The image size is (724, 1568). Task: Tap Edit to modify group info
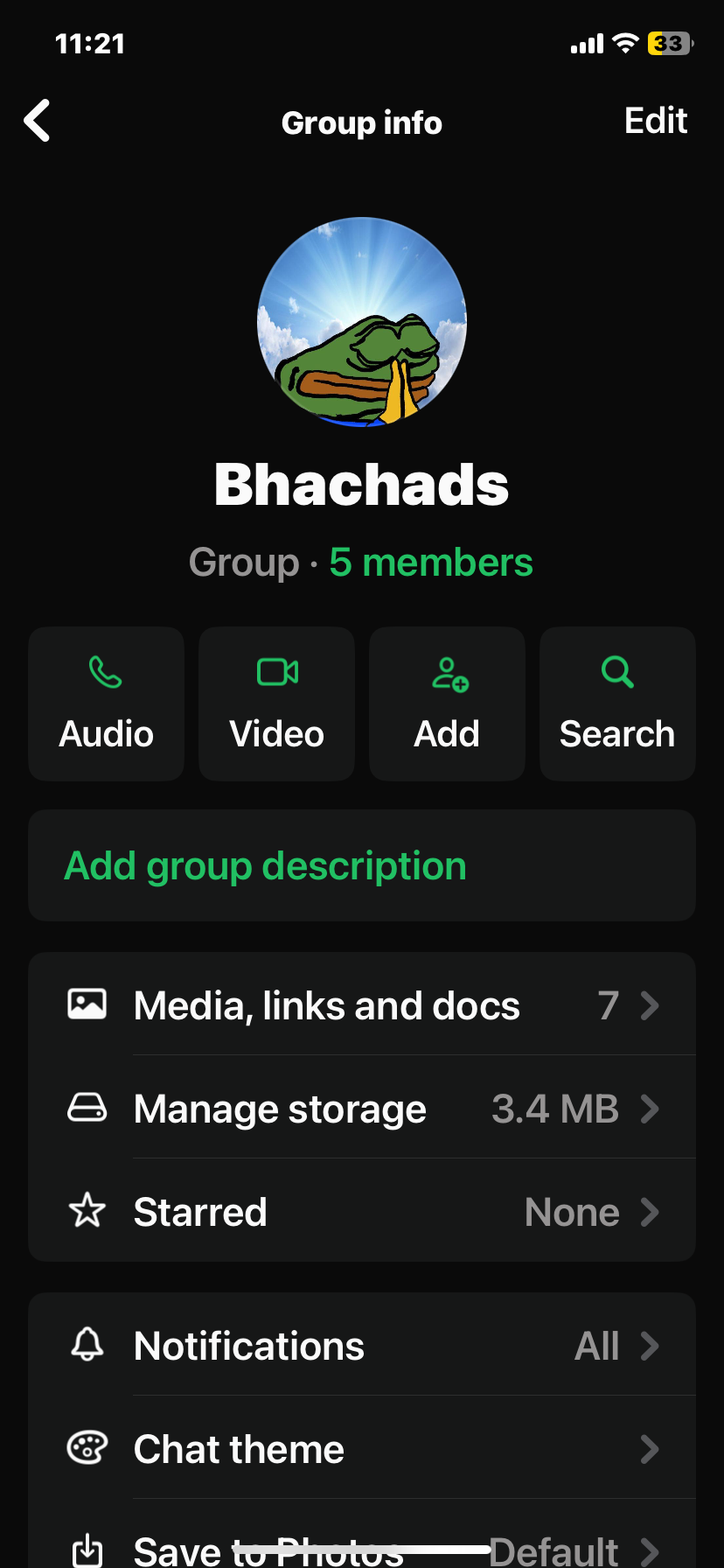pyautogui.click(x=655, y=121)
